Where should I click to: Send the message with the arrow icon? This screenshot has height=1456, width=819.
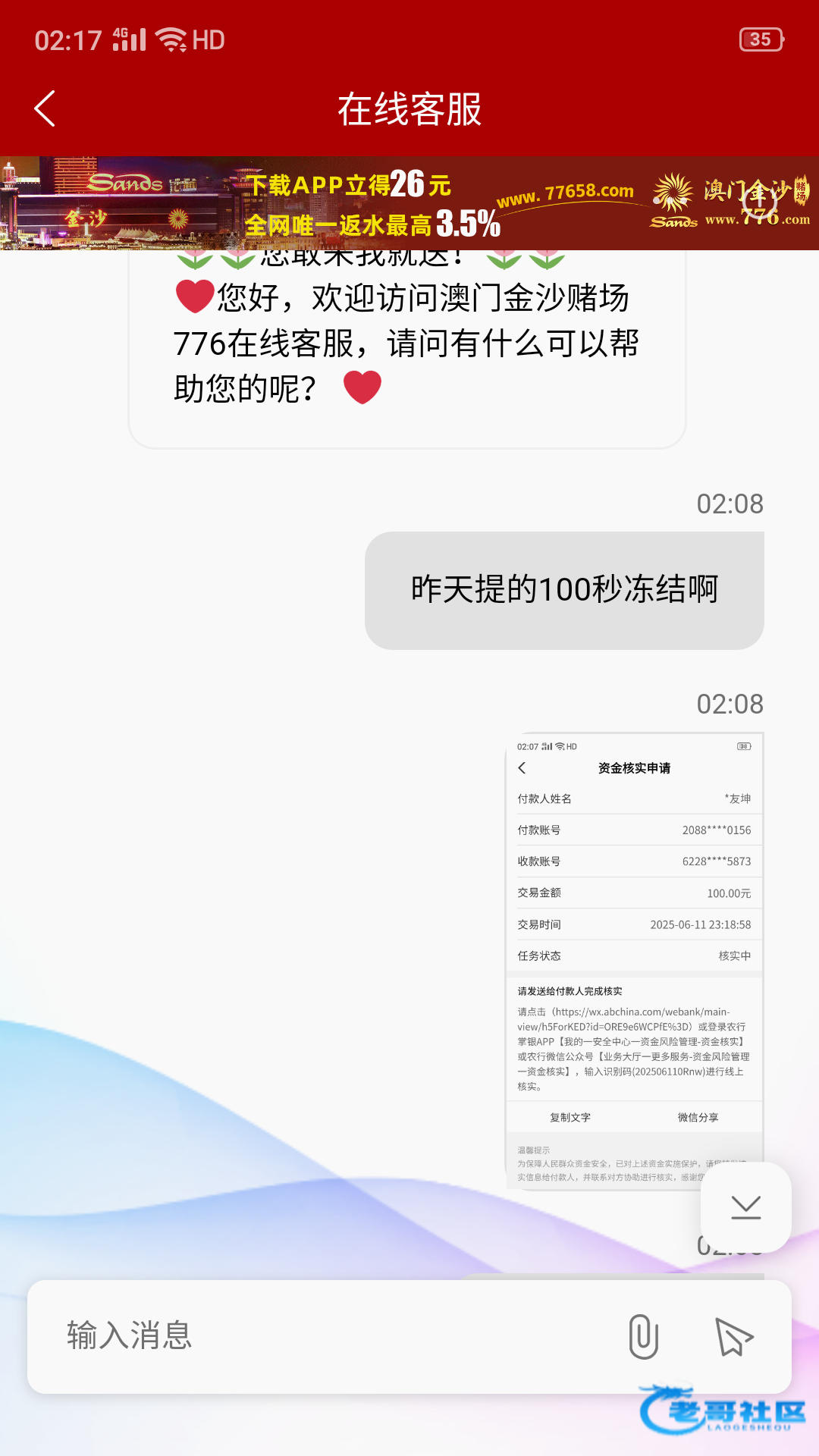(x=733, y=1336)
